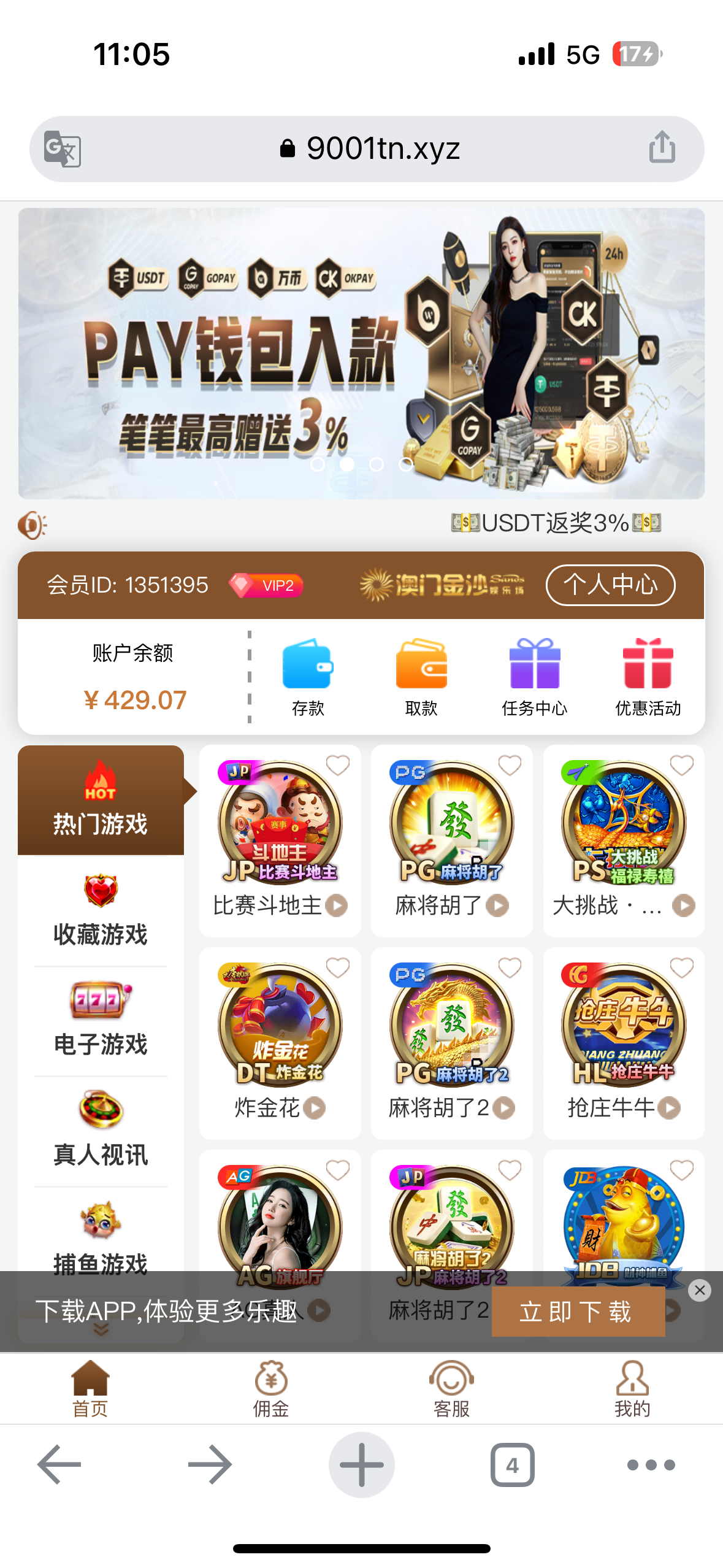Tap 立即下载 to download the app
723x1568 pixels.
pos(578,1312)
